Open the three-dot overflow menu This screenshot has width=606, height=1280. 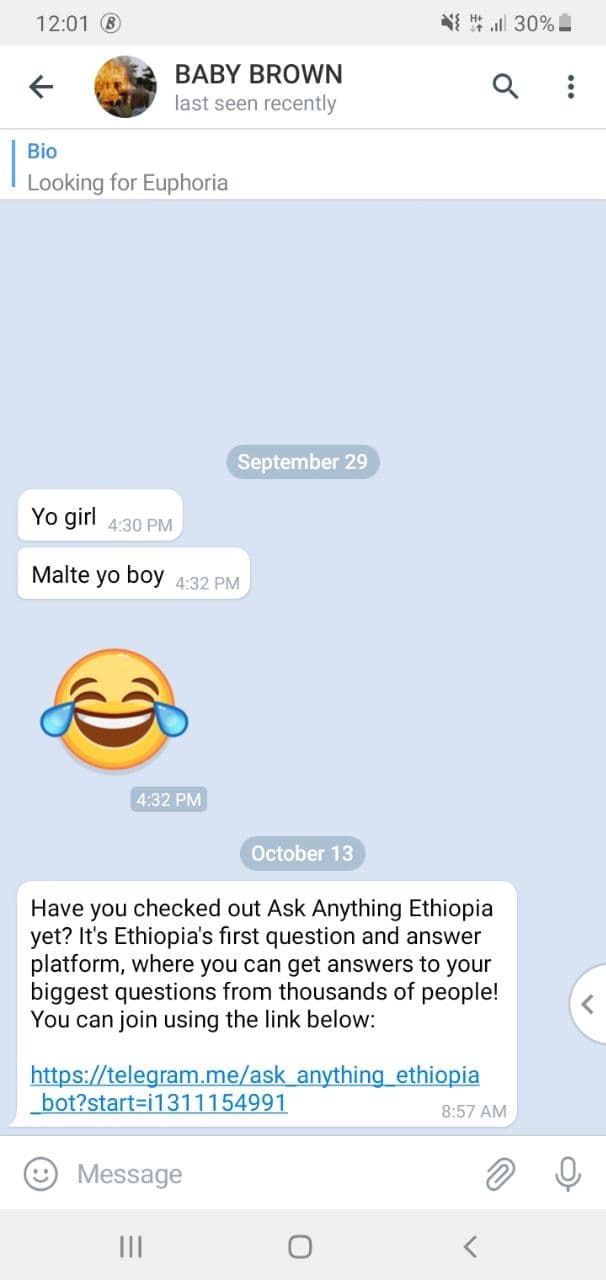tap(571, 87)
